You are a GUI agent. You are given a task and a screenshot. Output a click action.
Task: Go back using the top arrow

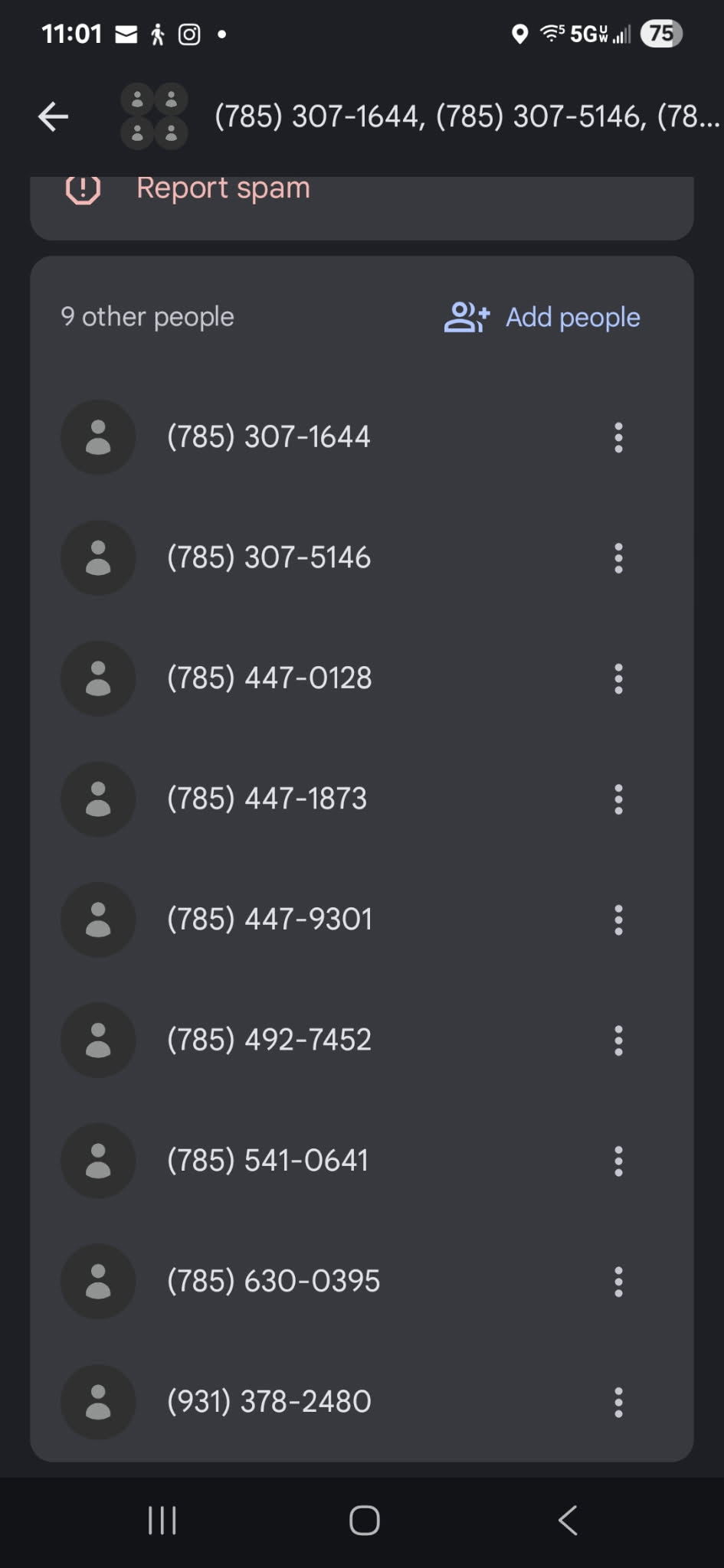click(x=54, y=117)
